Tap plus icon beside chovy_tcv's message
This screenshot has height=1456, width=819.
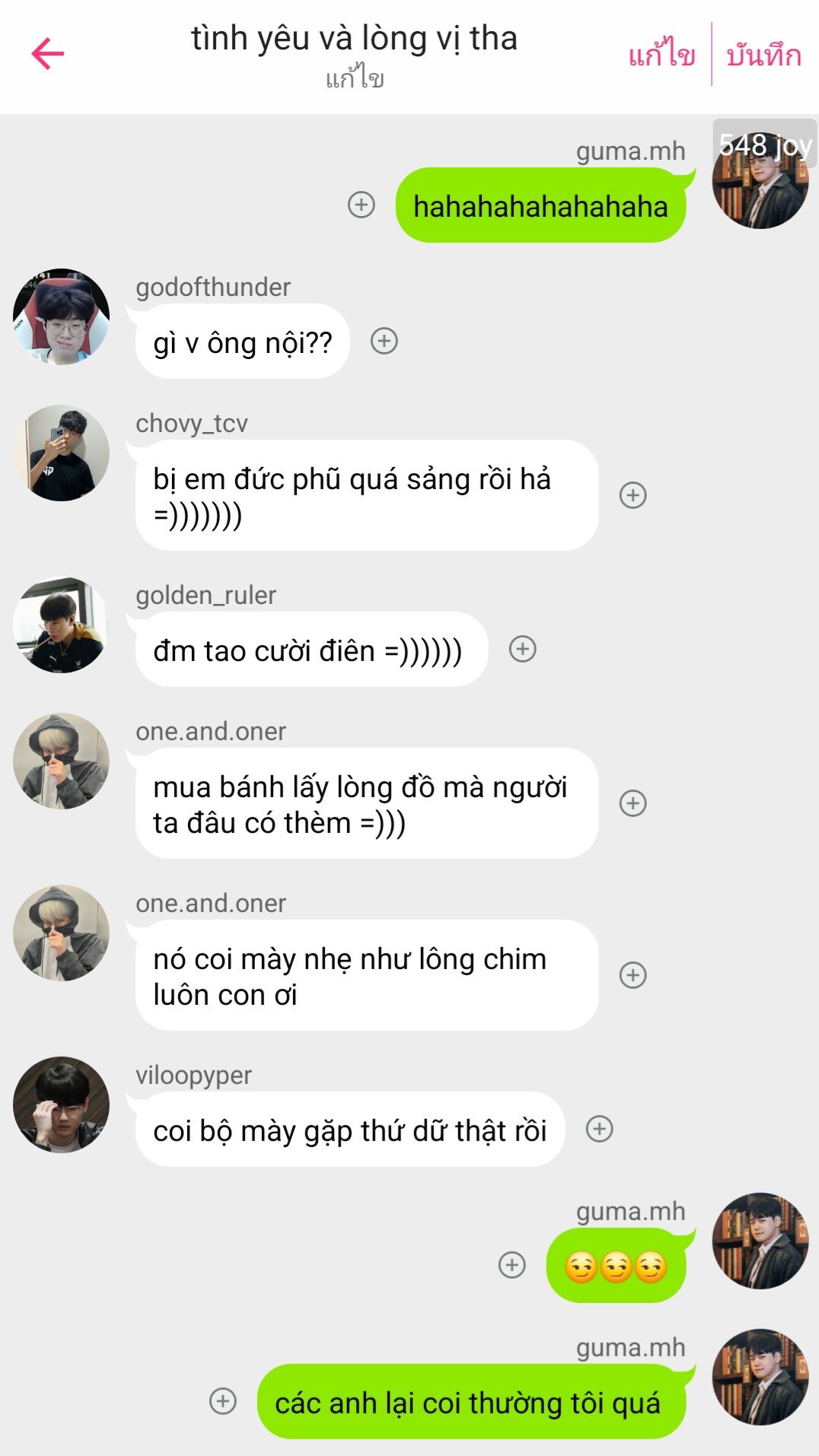[633, 495]
